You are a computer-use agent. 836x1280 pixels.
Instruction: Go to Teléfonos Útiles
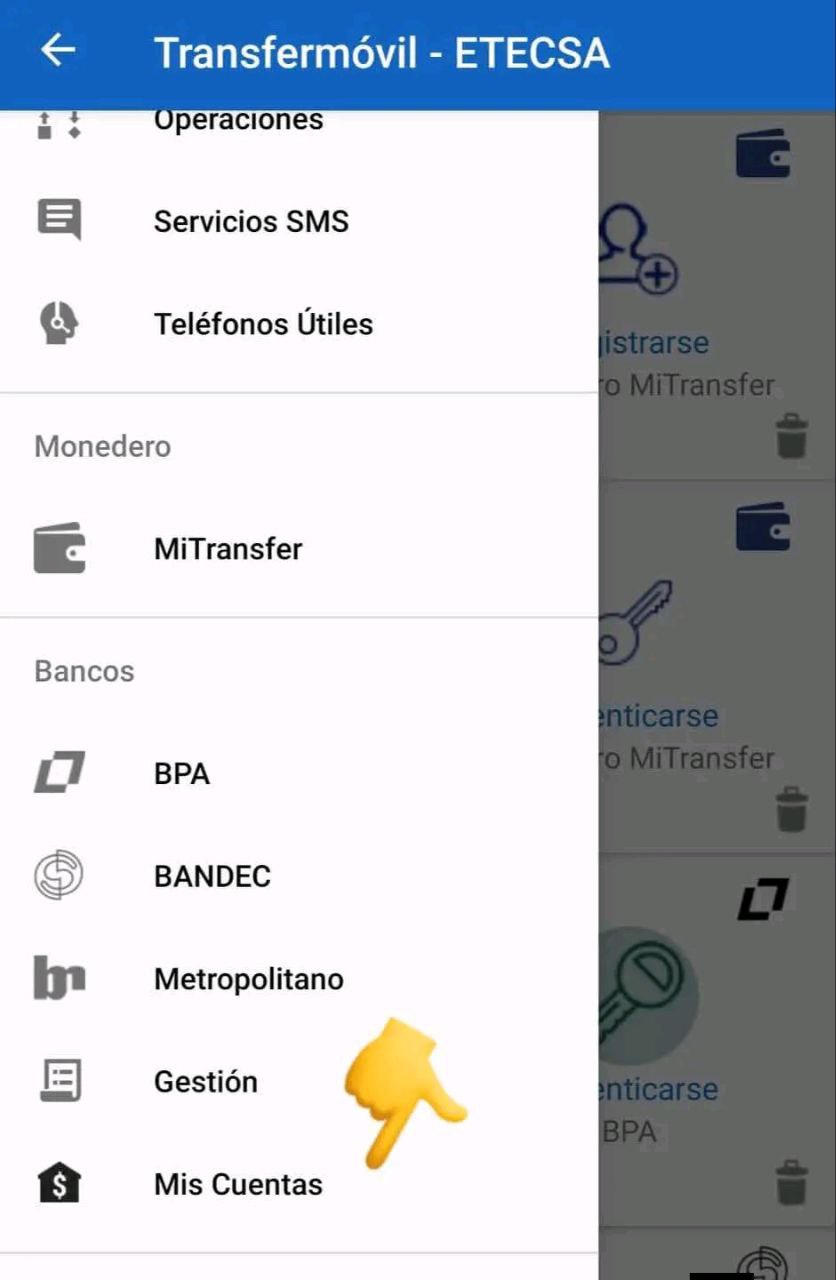[x=263, y=324]
